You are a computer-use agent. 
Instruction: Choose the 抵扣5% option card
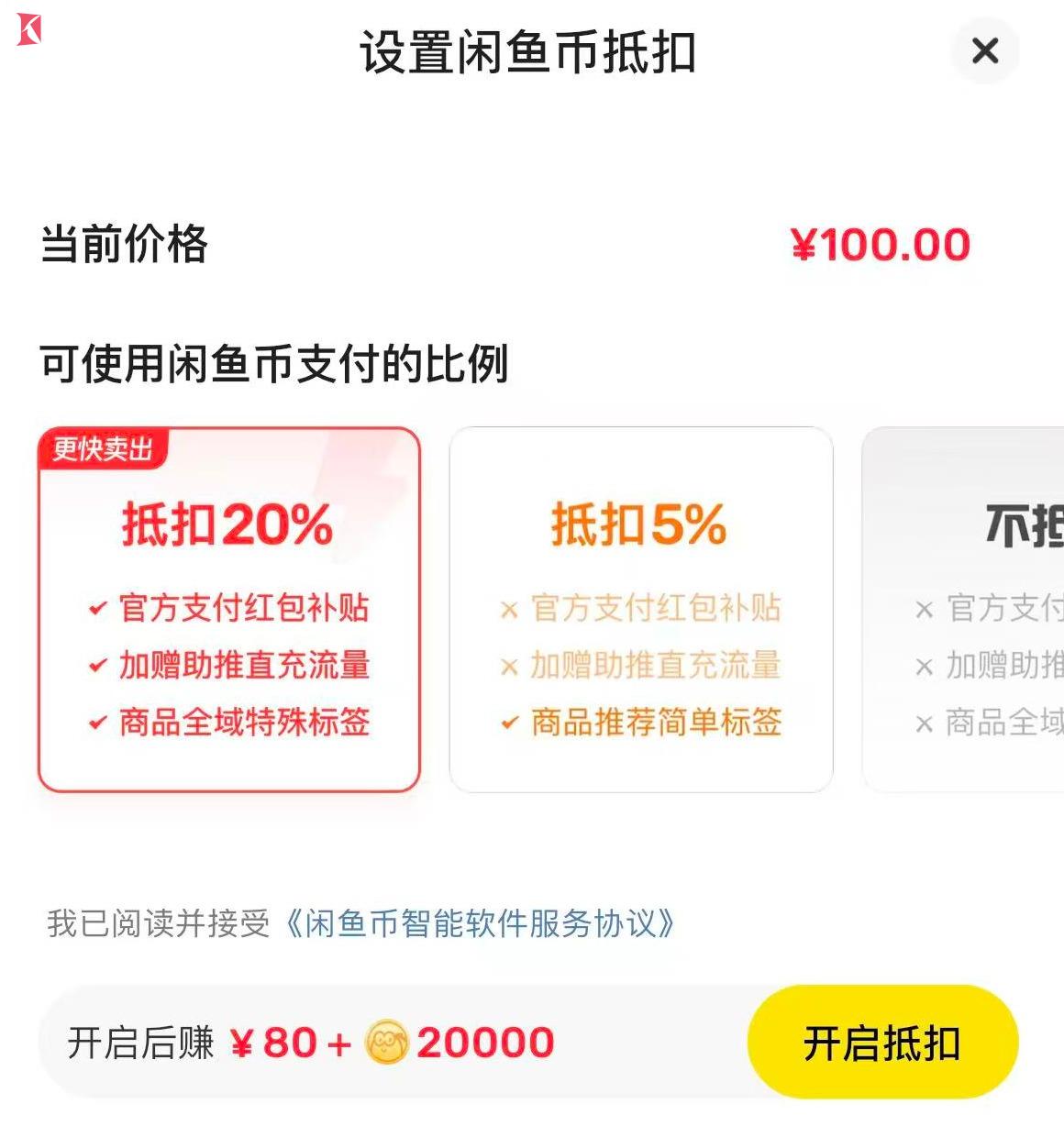641,610
